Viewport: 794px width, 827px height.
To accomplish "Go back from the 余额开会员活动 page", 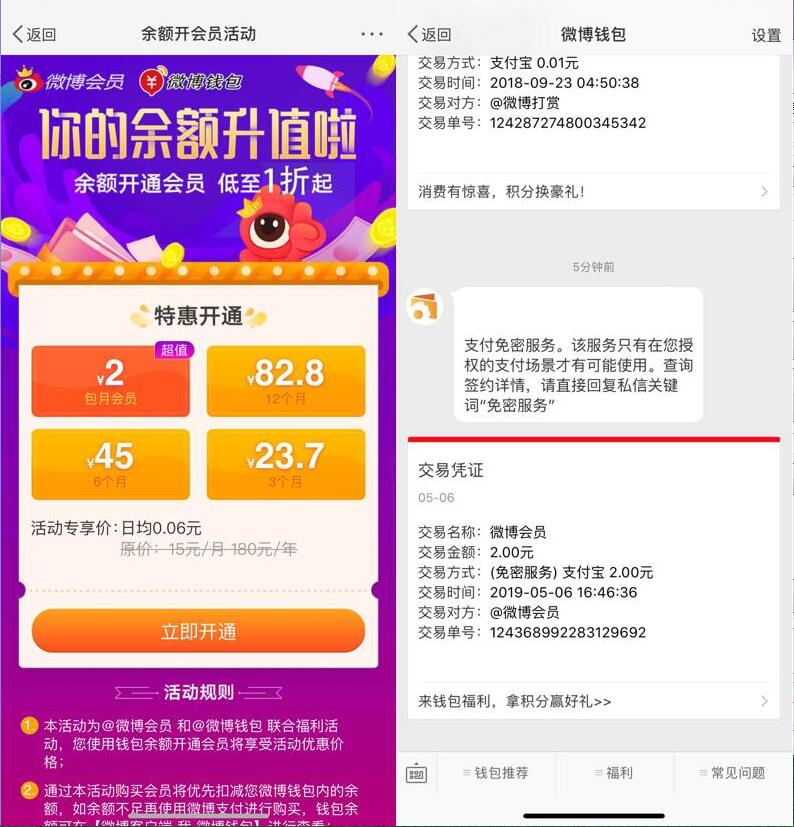I will pos(34,34).
